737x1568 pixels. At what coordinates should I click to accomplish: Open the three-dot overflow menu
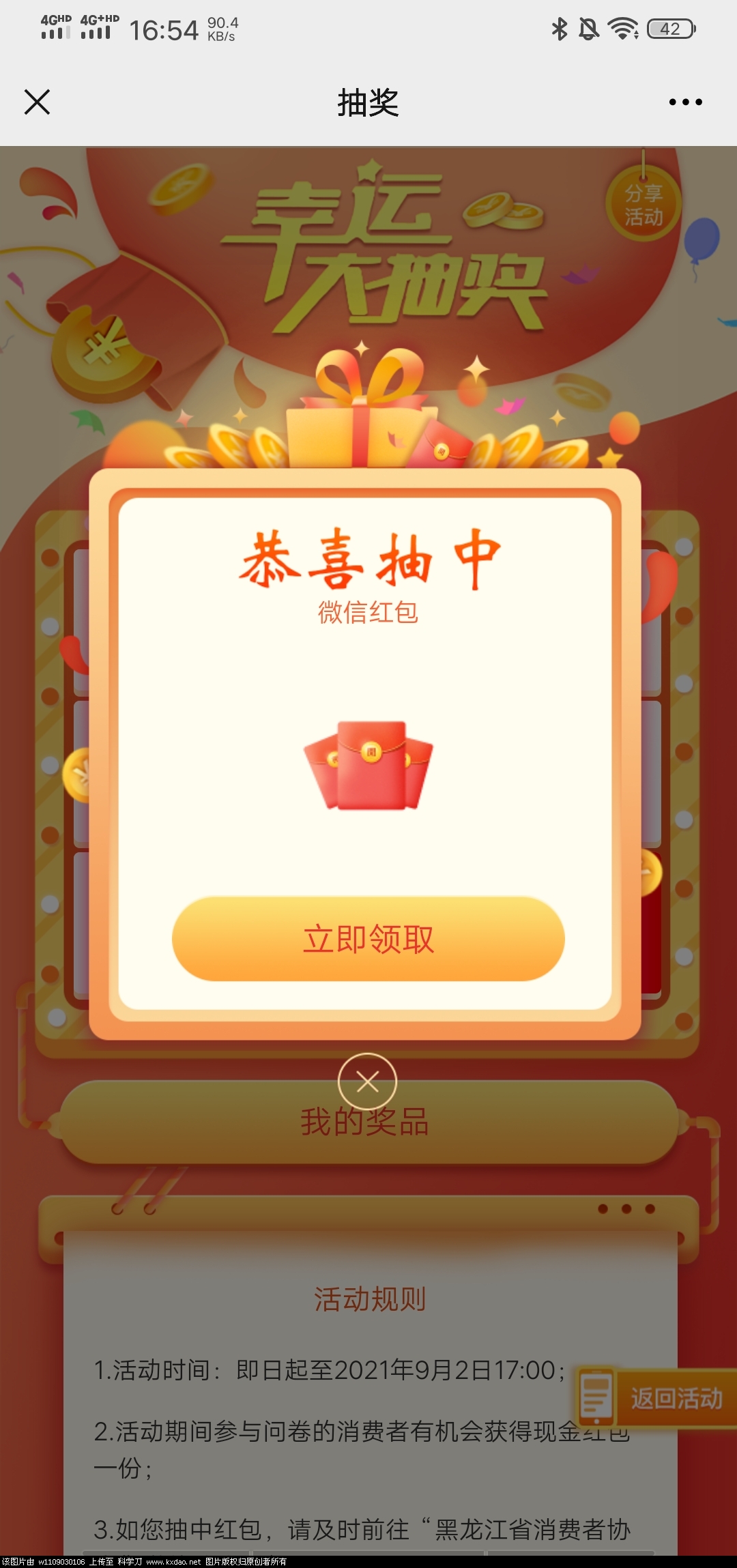(685, 102)
